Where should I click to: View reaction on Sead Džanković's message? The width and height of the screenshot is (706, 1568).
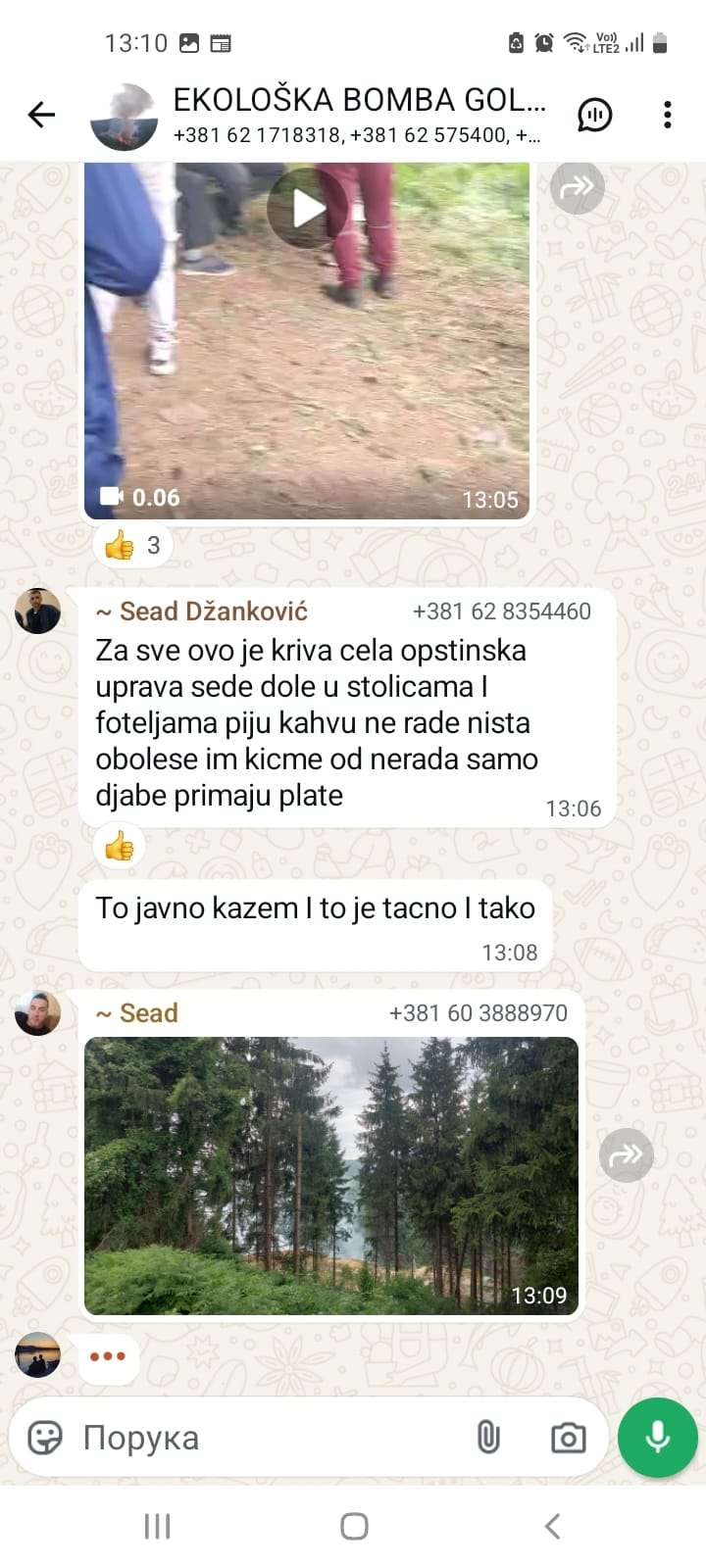click(x=120, y=846)
